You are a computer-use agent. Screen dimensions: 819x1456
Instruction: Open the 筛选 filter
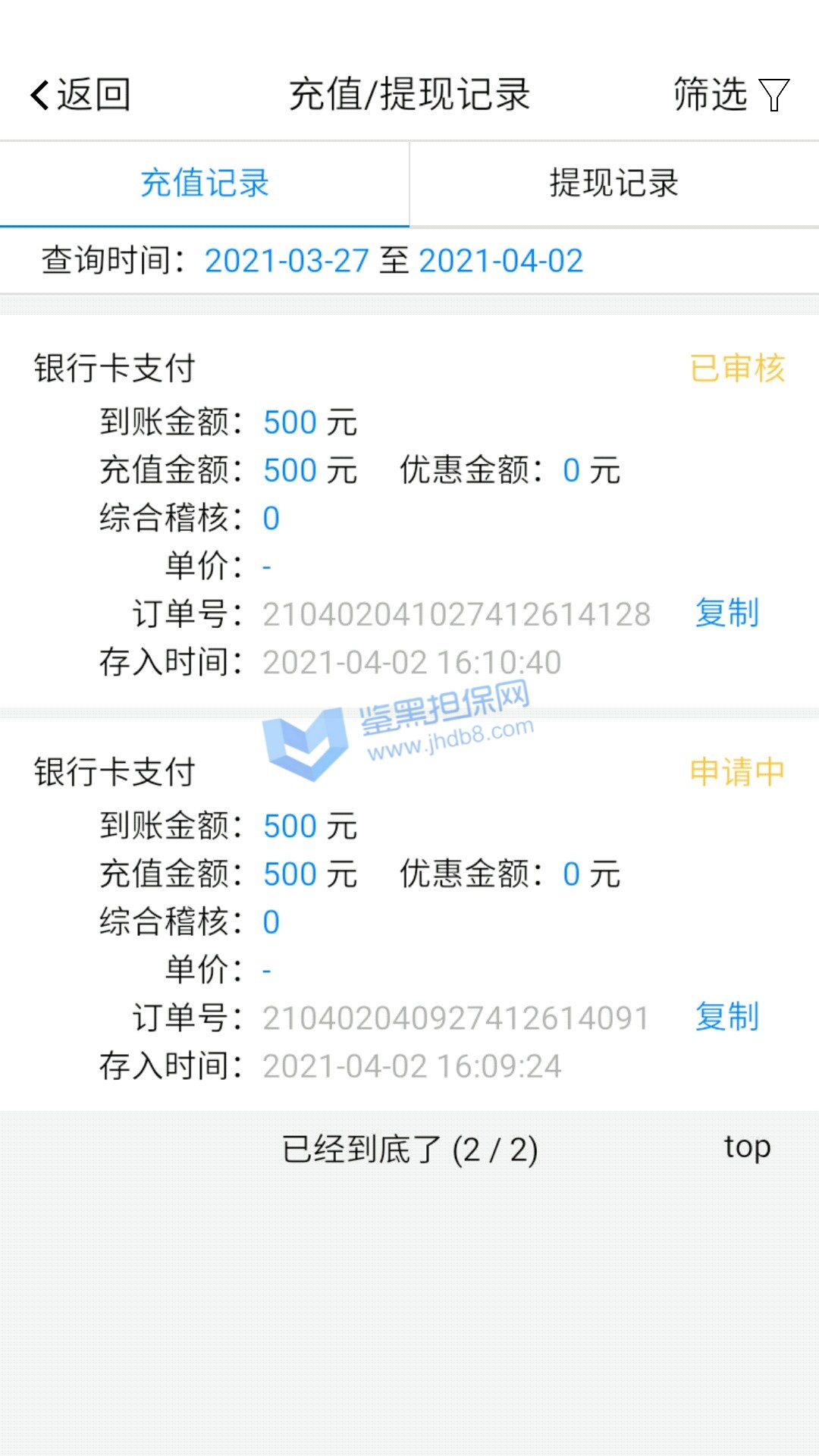pos(730,95)
